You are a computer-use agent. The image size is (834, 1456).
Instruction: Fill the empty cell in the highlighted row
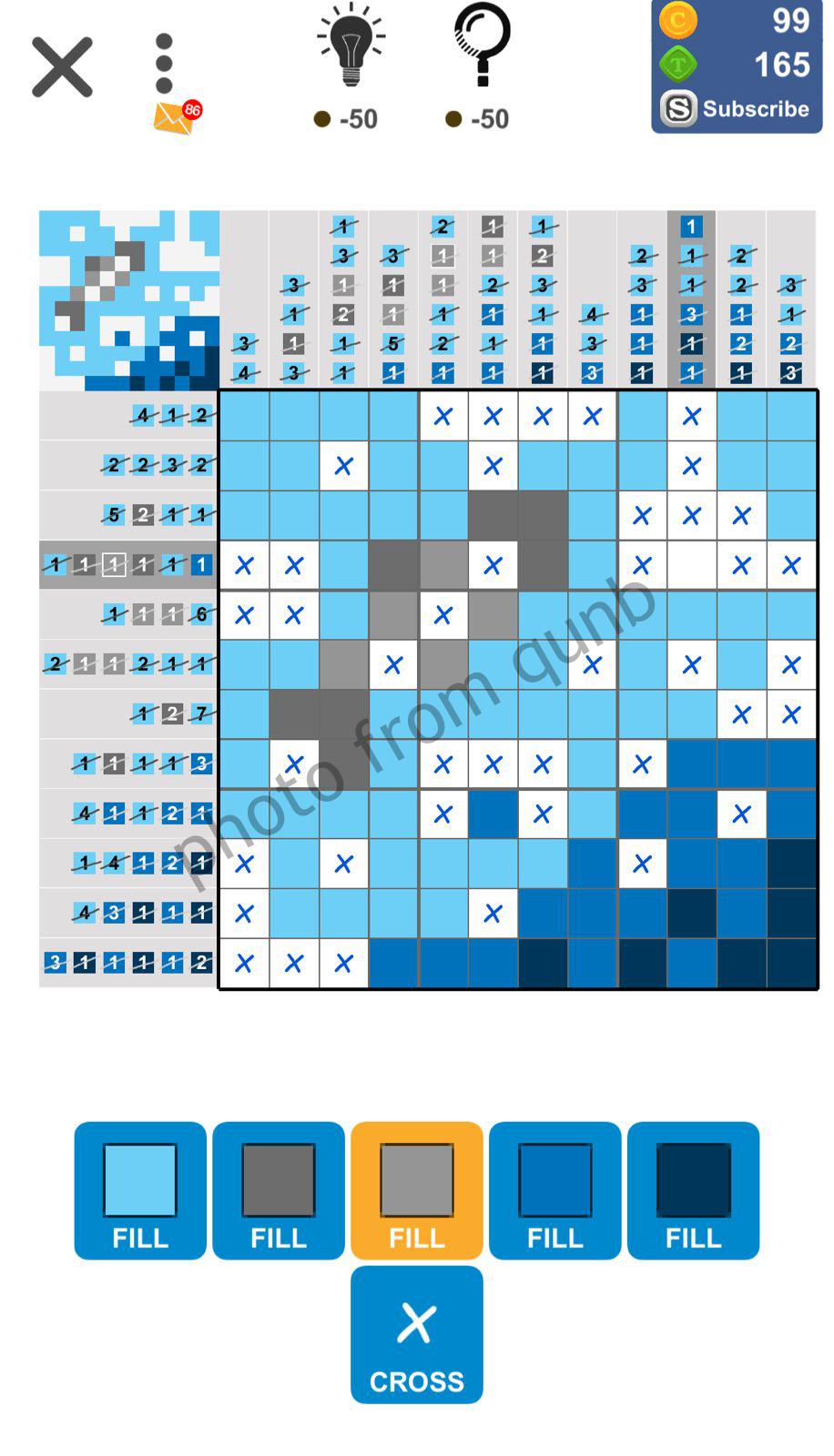tap(692, 565)
